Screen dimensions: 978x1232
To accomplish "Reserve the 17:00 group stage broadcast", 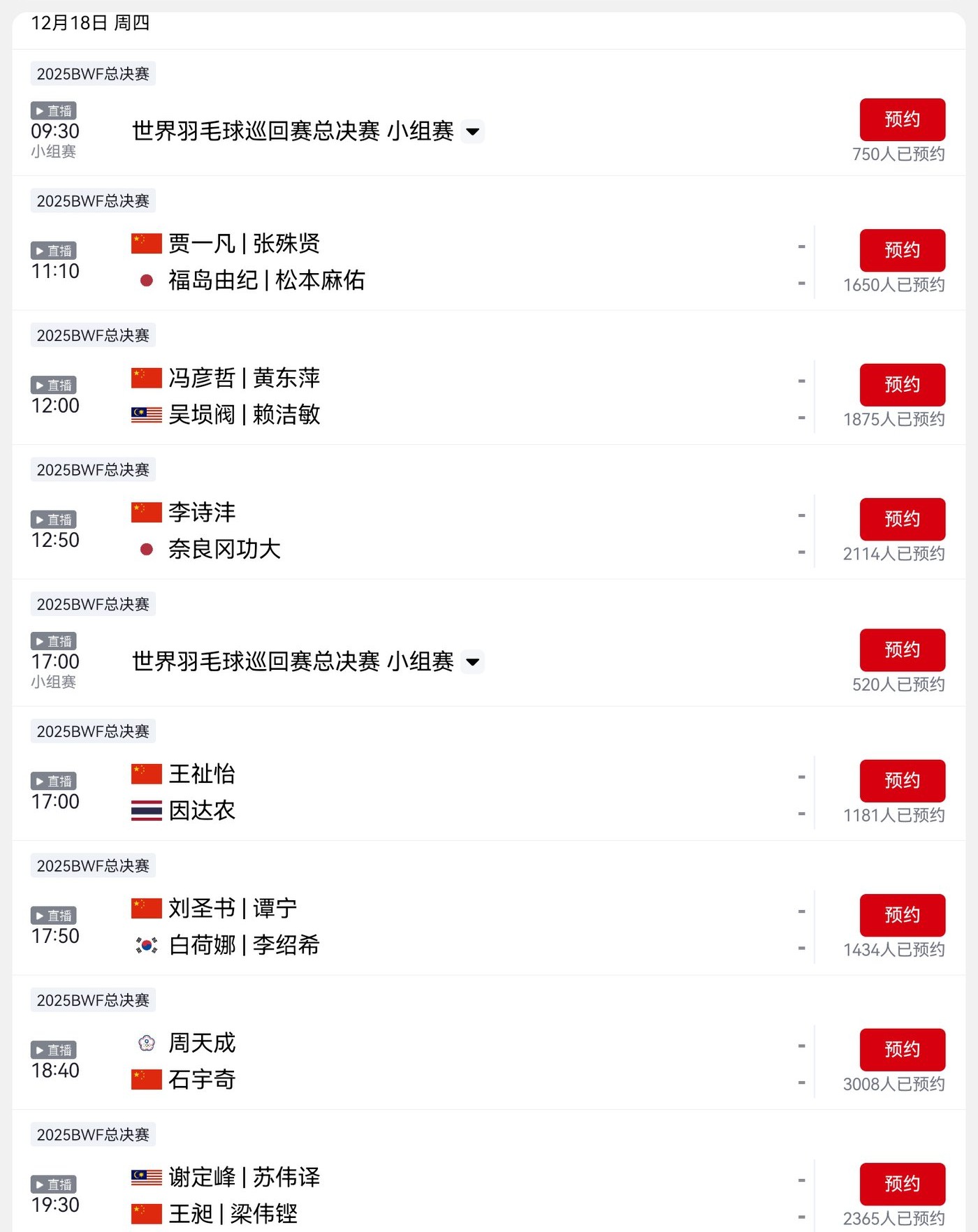I will pyautogui.click(x=902, y=650).
